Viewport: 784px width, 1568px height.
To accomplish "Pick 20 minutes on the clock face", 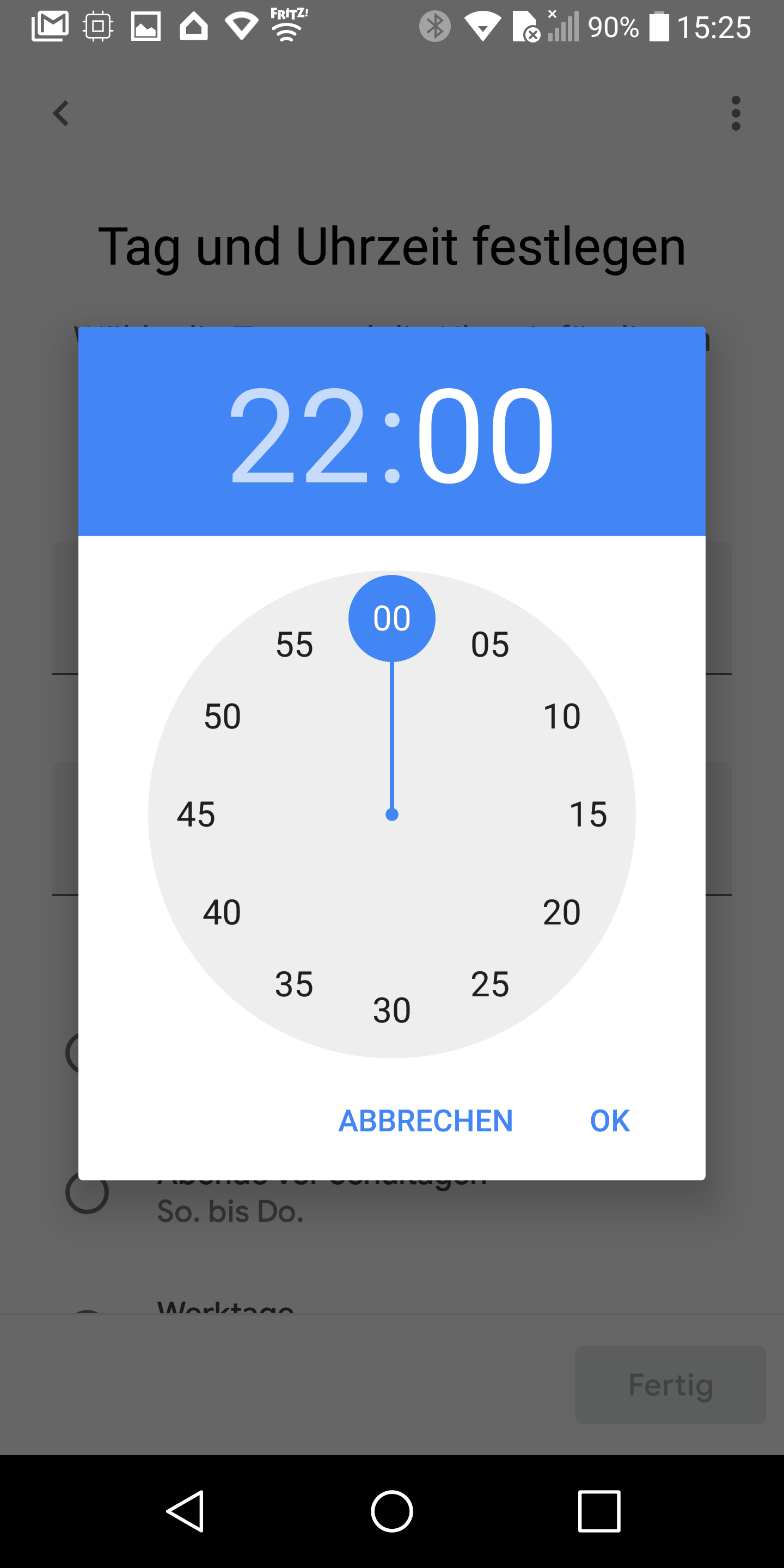I will tap(561, 912).
